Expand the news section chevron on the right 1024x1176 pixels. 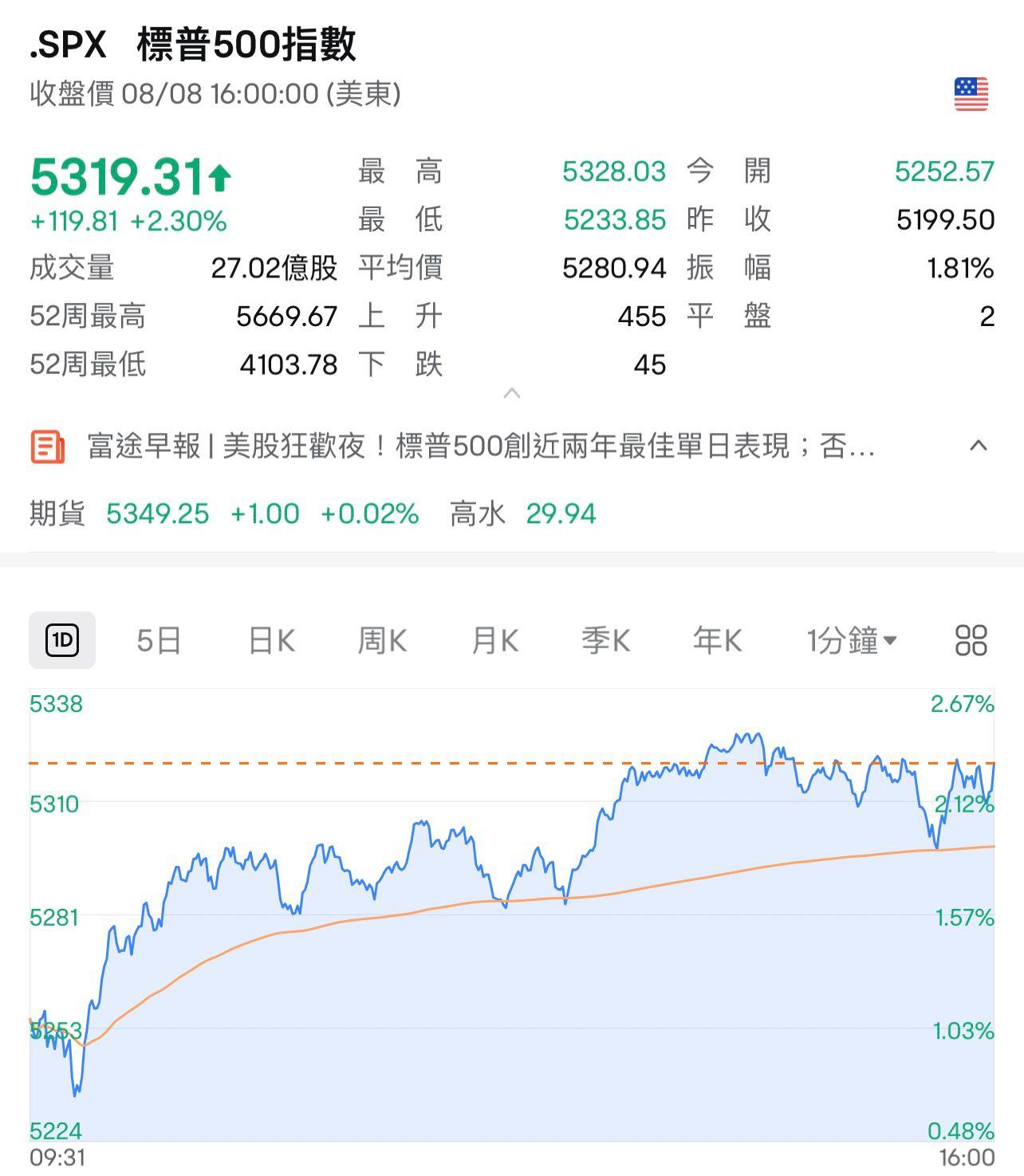point(978,446)
